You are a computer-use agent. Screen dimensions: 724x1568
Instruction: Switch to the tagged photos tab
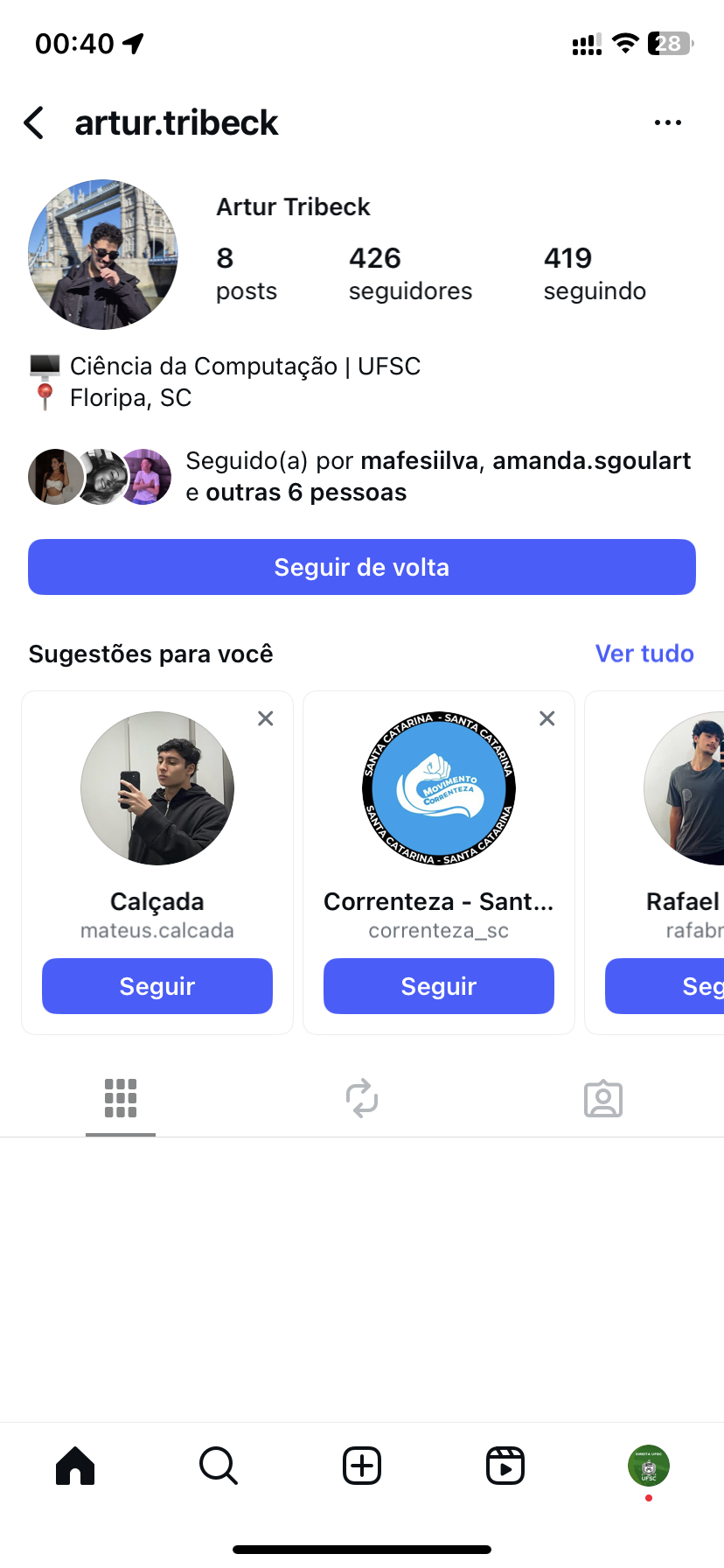(603, 1098)
